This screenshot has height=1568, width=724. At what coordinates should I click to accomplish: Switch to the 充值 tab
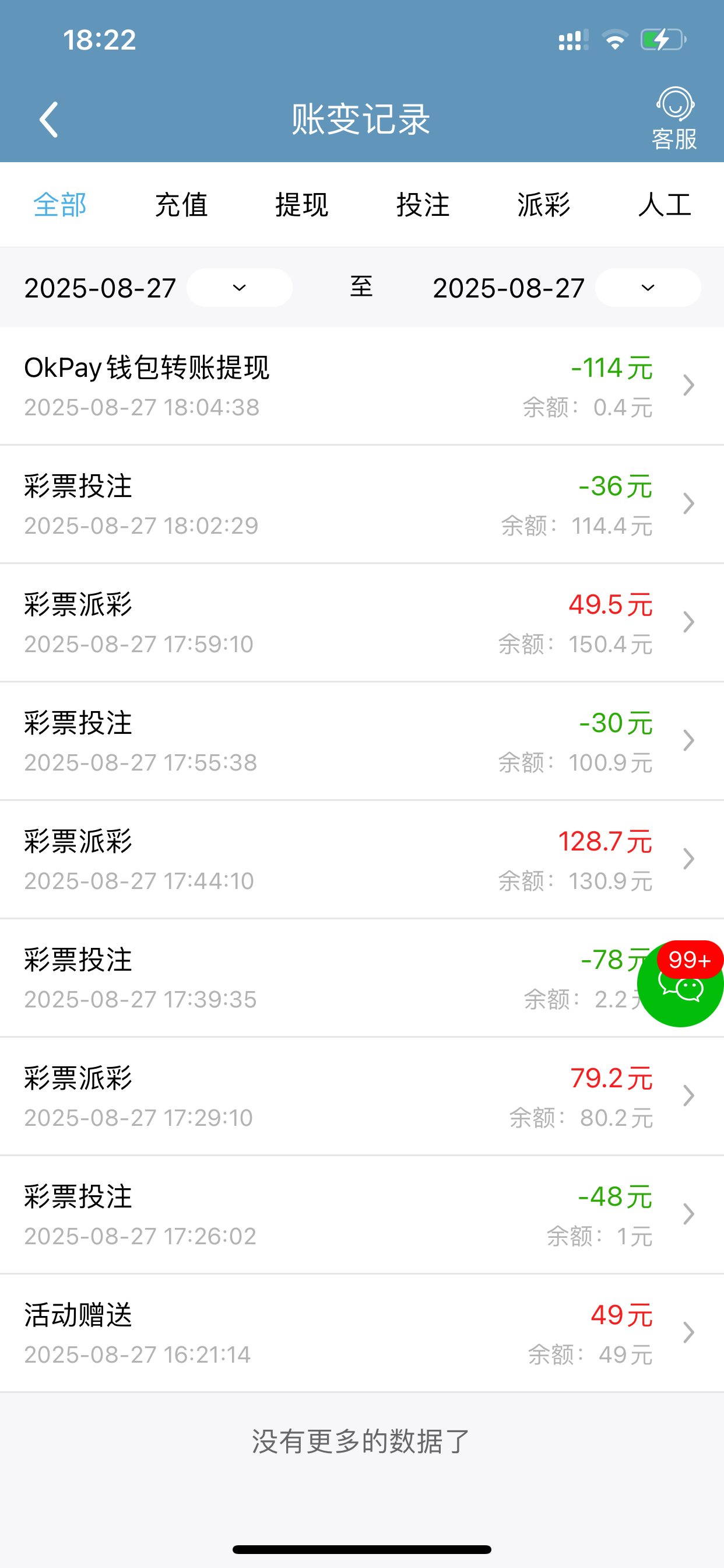[181, 205]
